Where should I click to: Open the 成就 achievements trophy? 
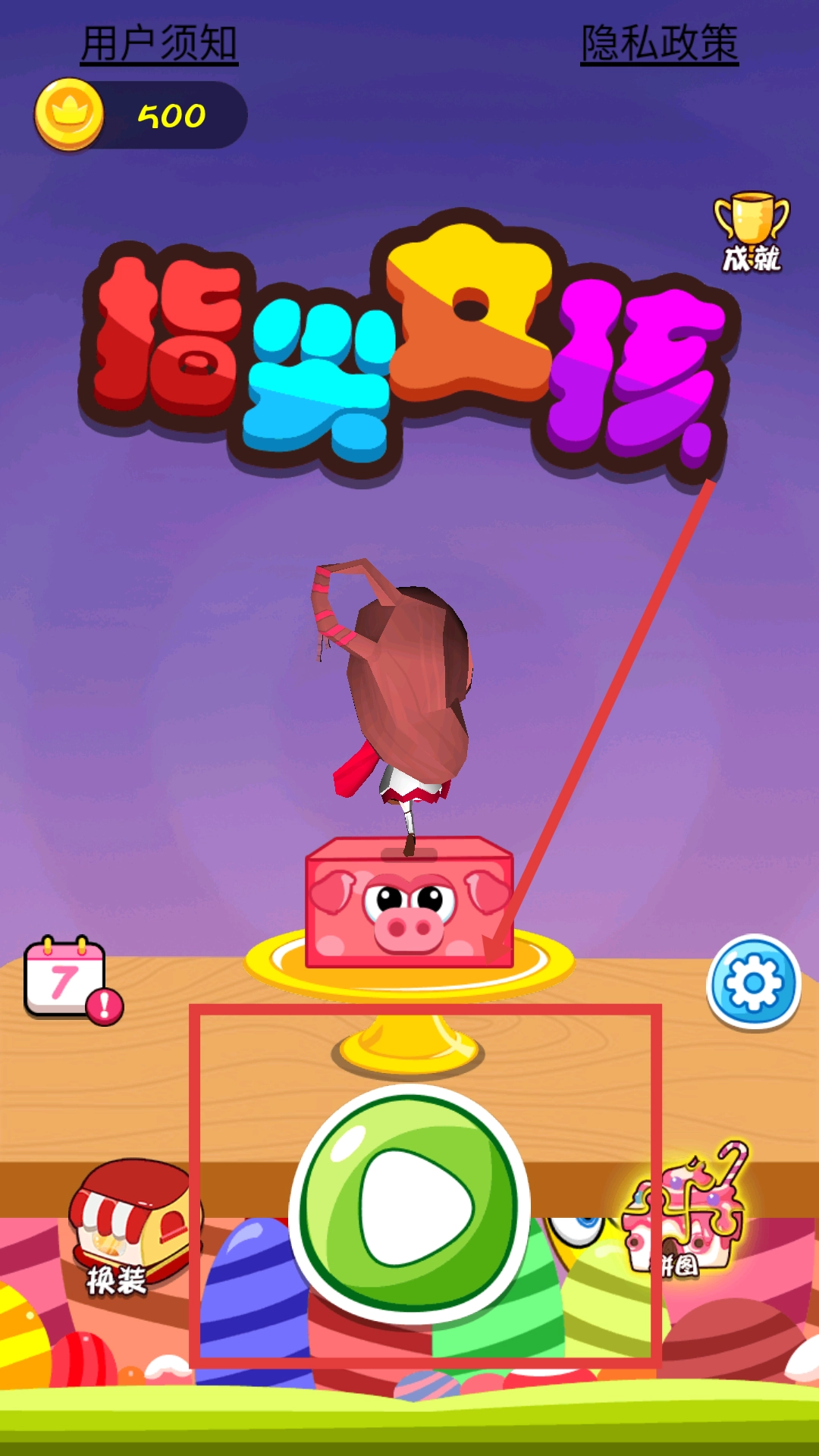click(751, 233)
